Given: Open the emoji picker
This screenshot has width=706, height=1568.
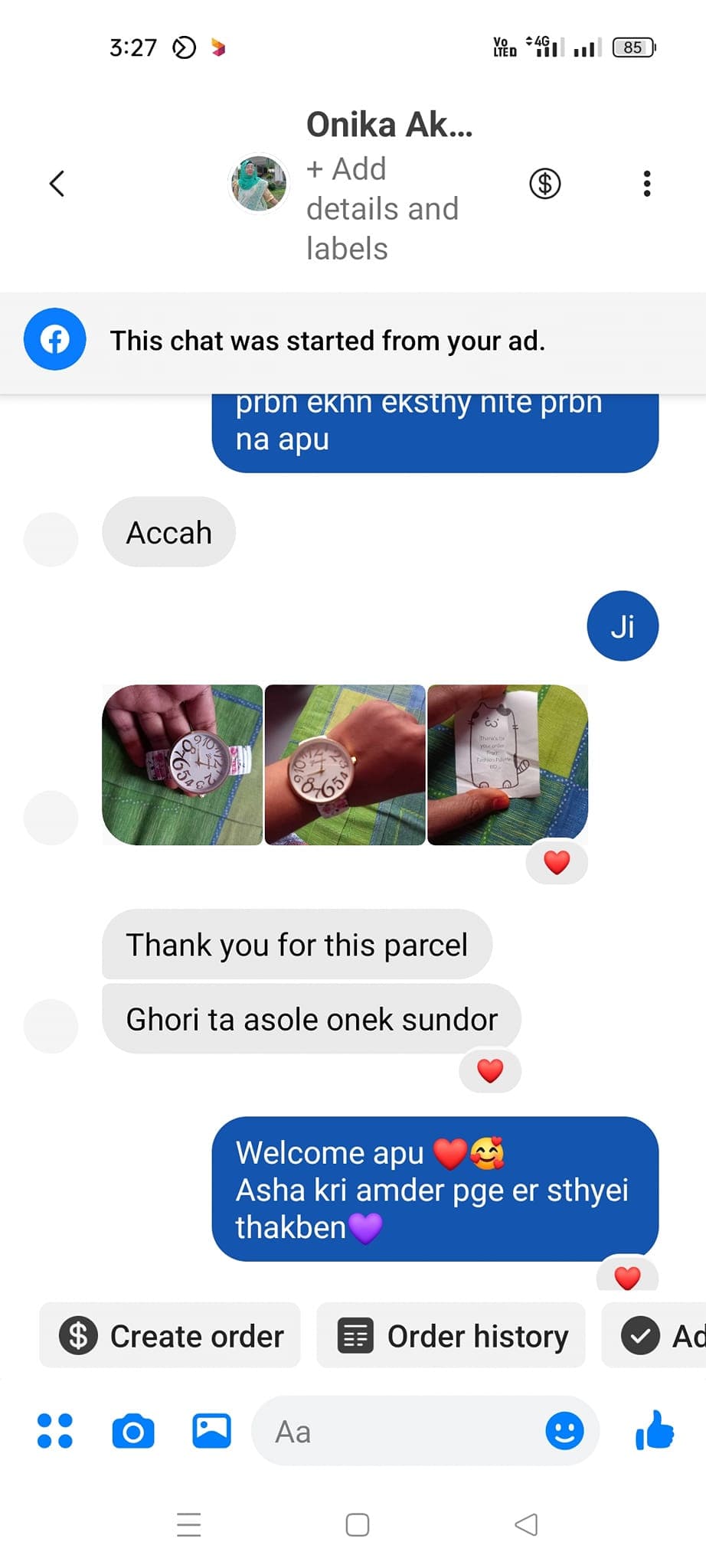Looking at the screenshot, I should coord(565,1431).
